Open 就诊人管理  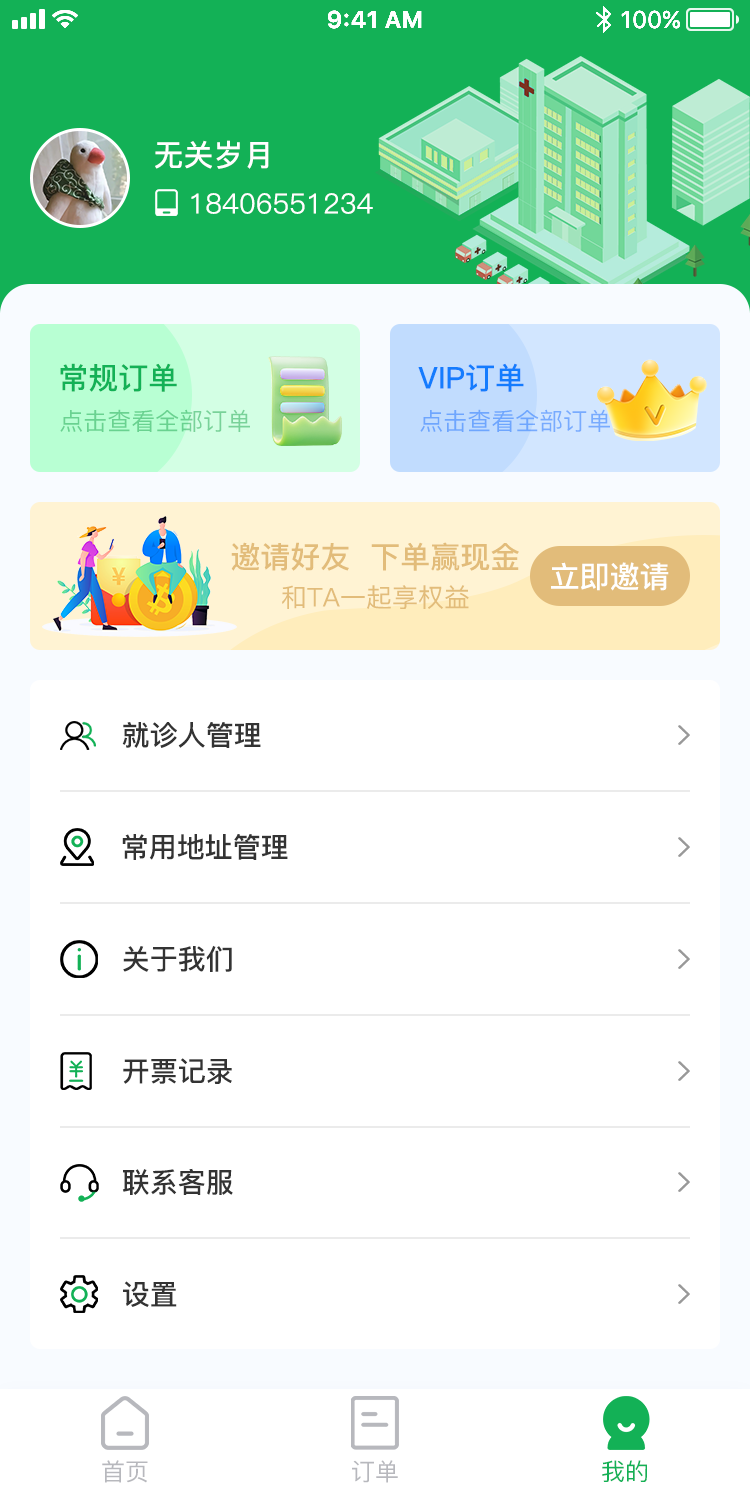coord(375,736)
